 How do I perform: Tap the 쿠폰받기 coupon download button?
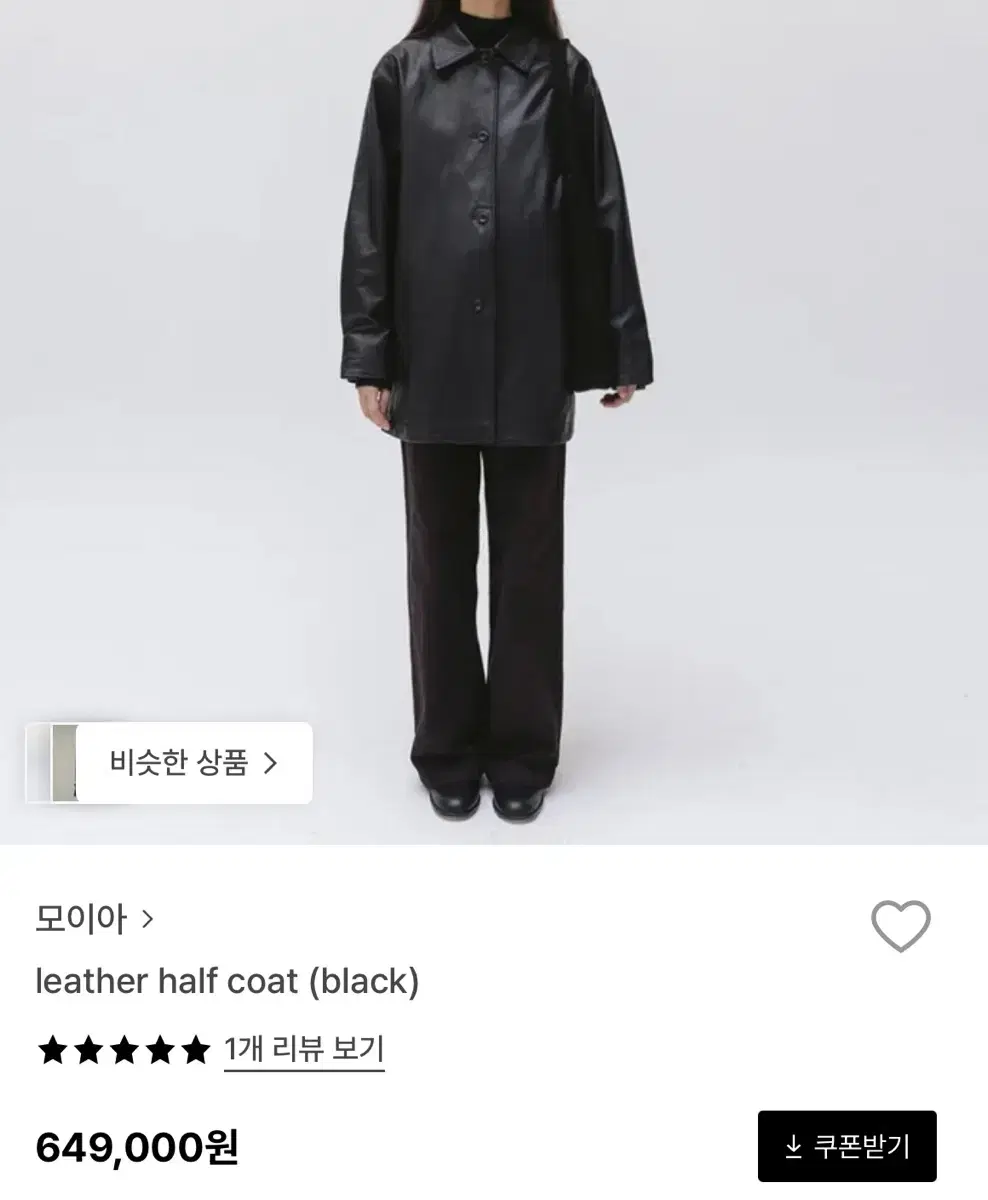click(845, 1144)
